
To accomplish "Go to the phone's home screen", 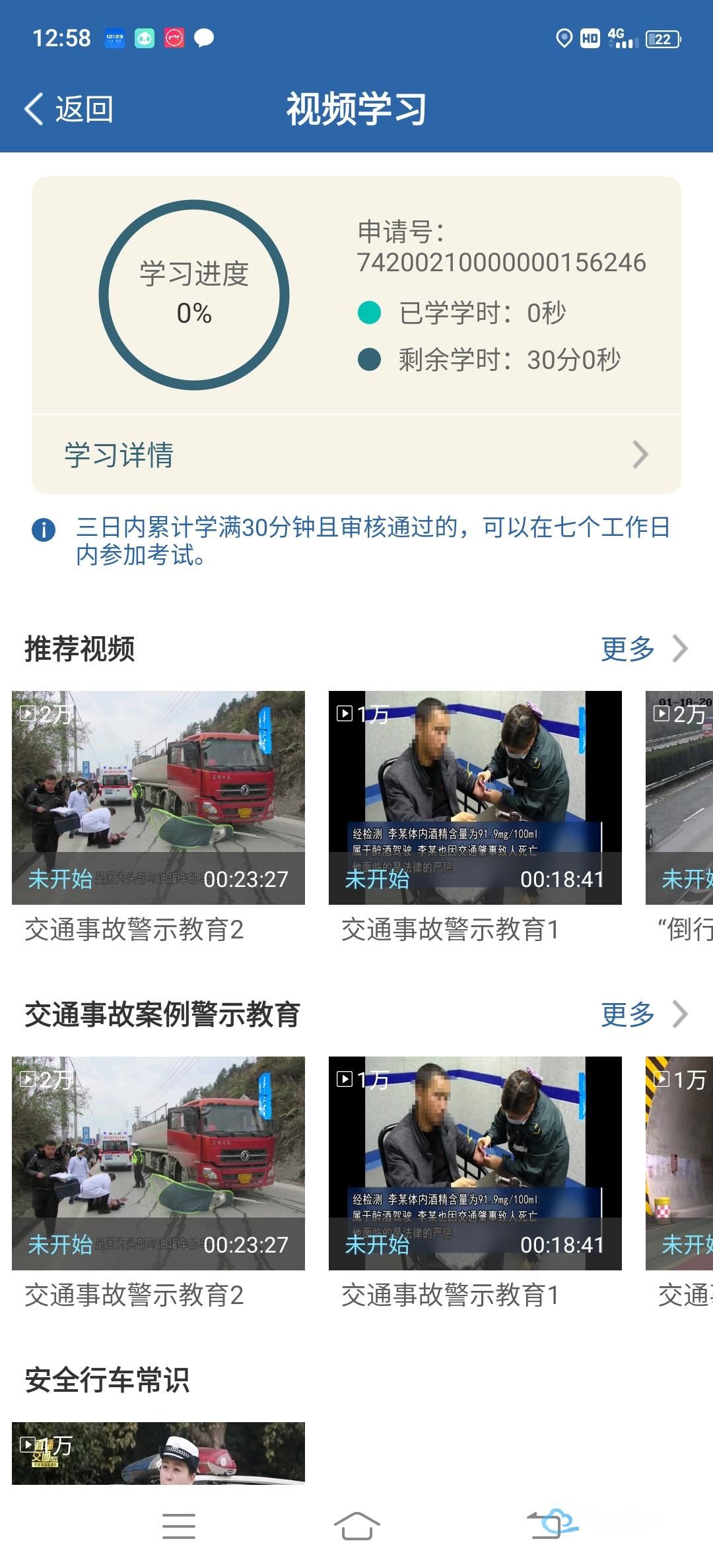I will tap(356, 1526).
